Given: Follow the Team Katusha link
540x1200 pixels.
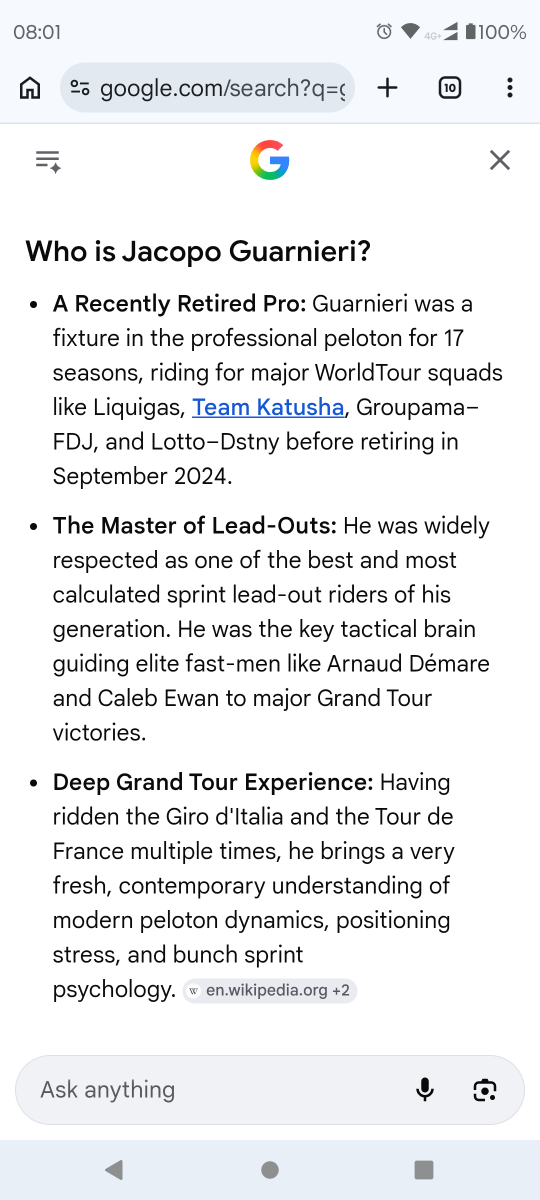Looking at the screenshot, I should point(268,407).
